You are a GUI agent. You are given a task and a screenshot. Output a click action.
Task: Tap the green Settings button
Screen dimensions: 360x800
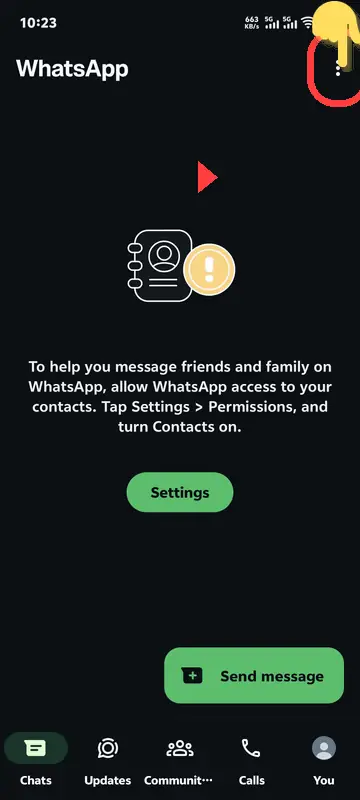tap(179, 492)
